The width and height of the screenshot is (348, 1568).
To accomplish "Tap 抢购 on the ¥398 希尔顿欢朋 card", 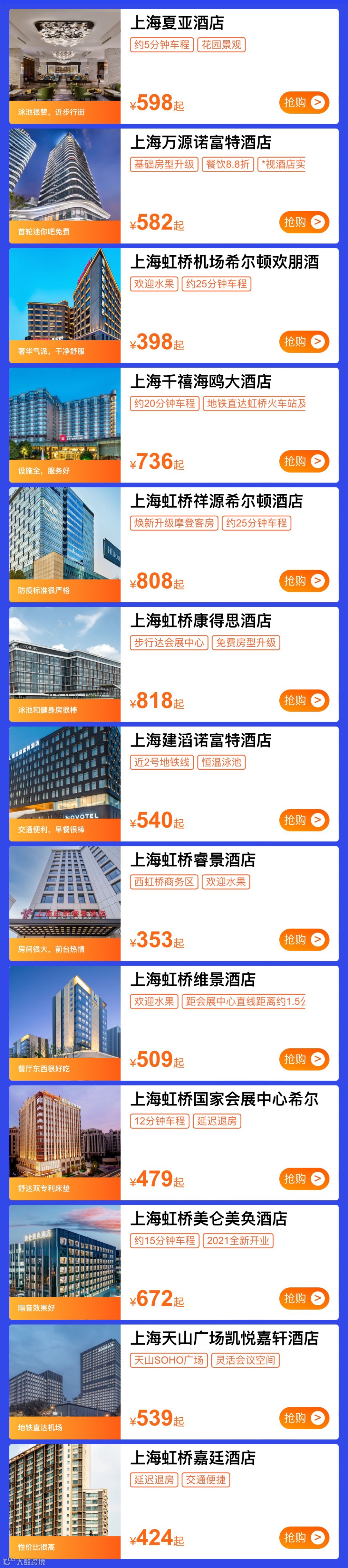I will [x=304, y=342].
